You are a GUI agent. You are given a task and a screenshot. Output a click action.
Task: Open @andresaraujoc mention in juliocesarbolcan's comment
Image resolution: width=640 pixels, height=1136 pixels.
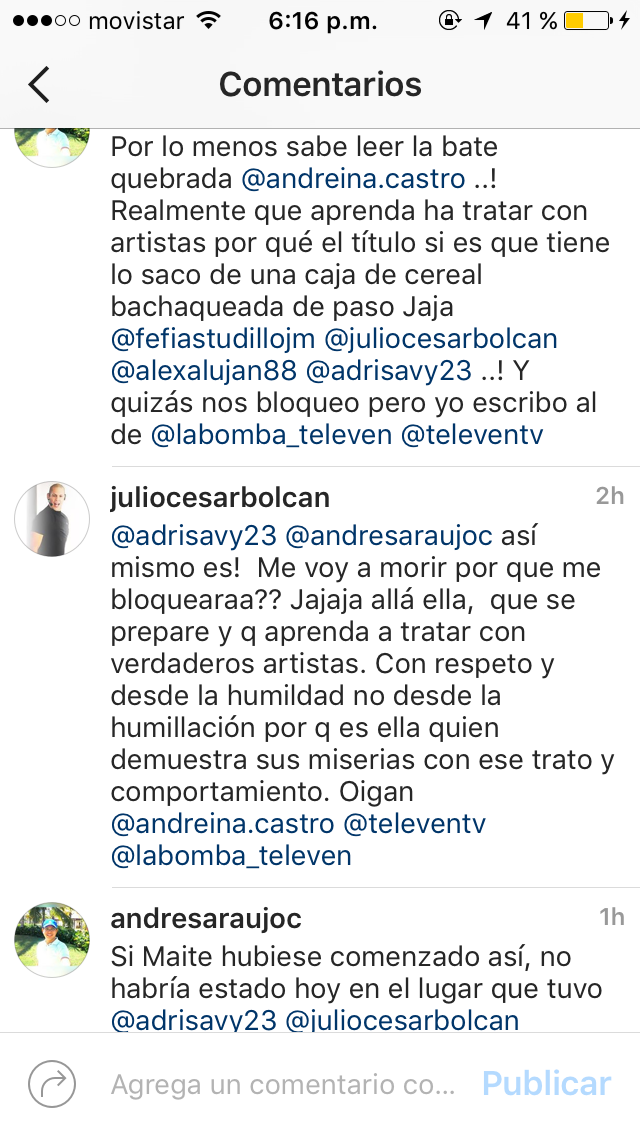(389, 536)
